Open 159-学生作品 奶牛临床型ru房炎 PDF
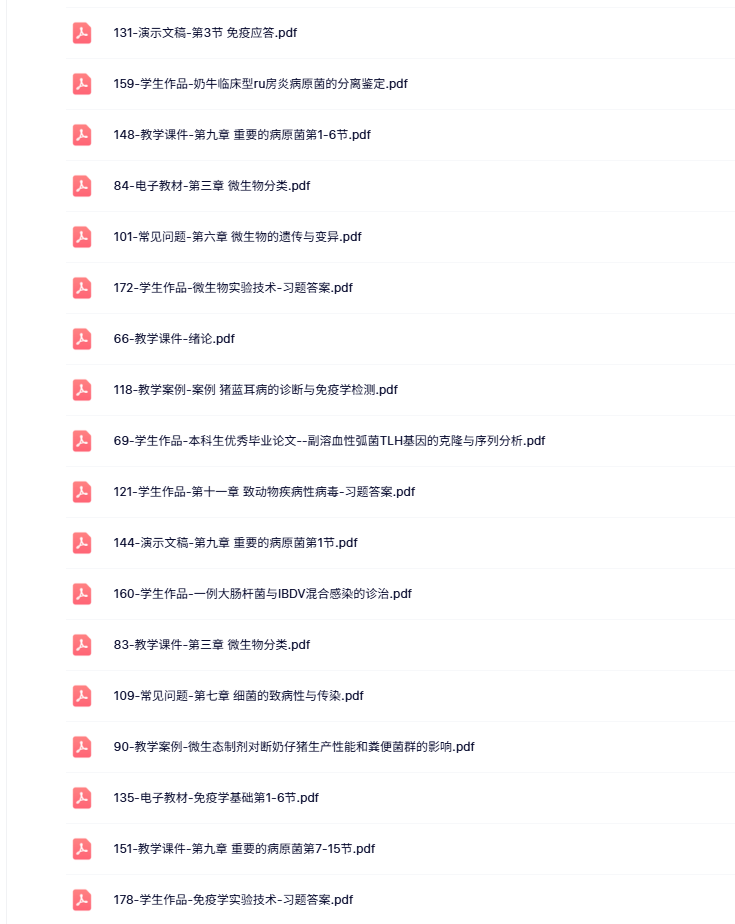 pos(260,84)
